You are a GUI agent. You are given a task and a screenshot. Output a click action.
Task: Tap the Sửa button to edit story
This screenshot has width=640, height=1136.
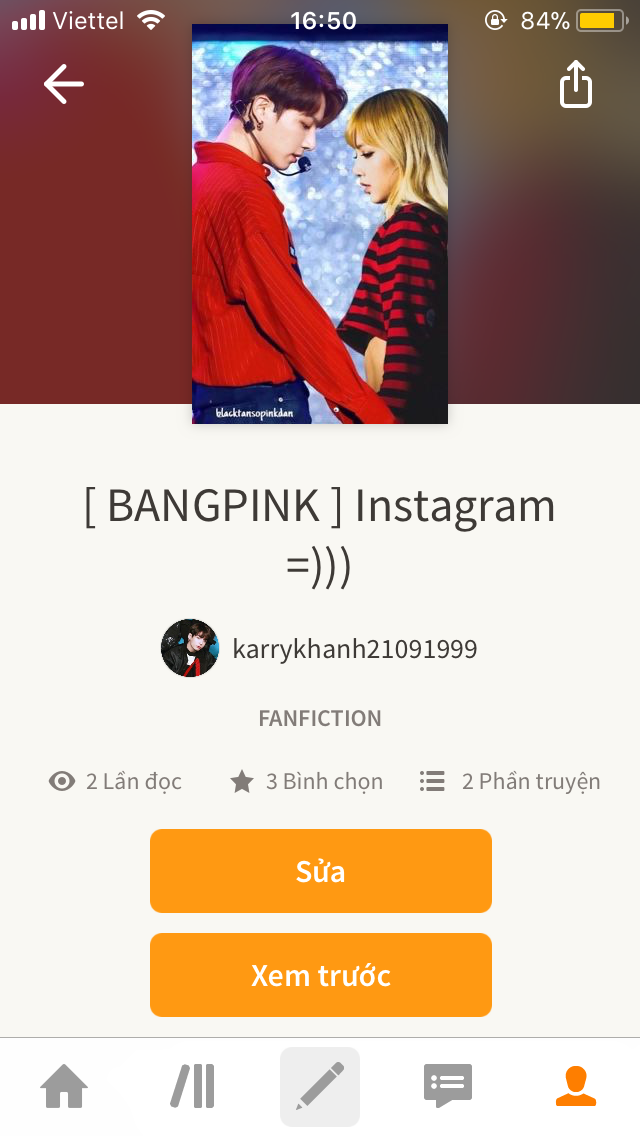[320, 871]
